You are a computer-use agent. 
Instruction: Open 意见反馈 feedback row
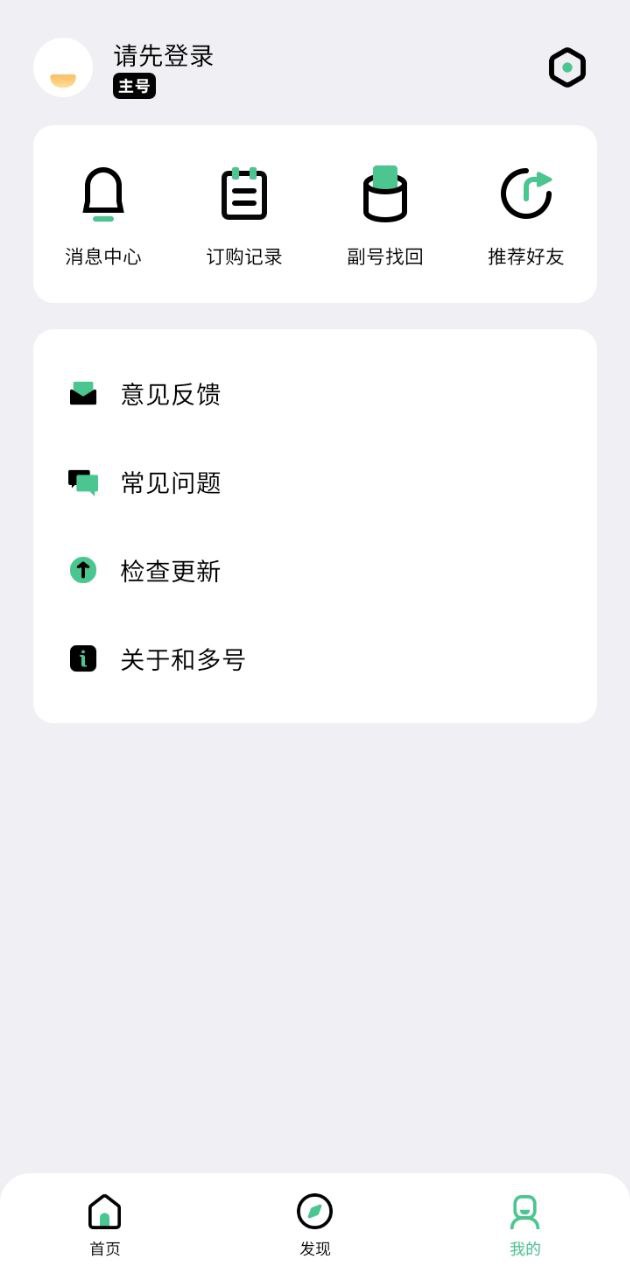[x=315, y=394]
